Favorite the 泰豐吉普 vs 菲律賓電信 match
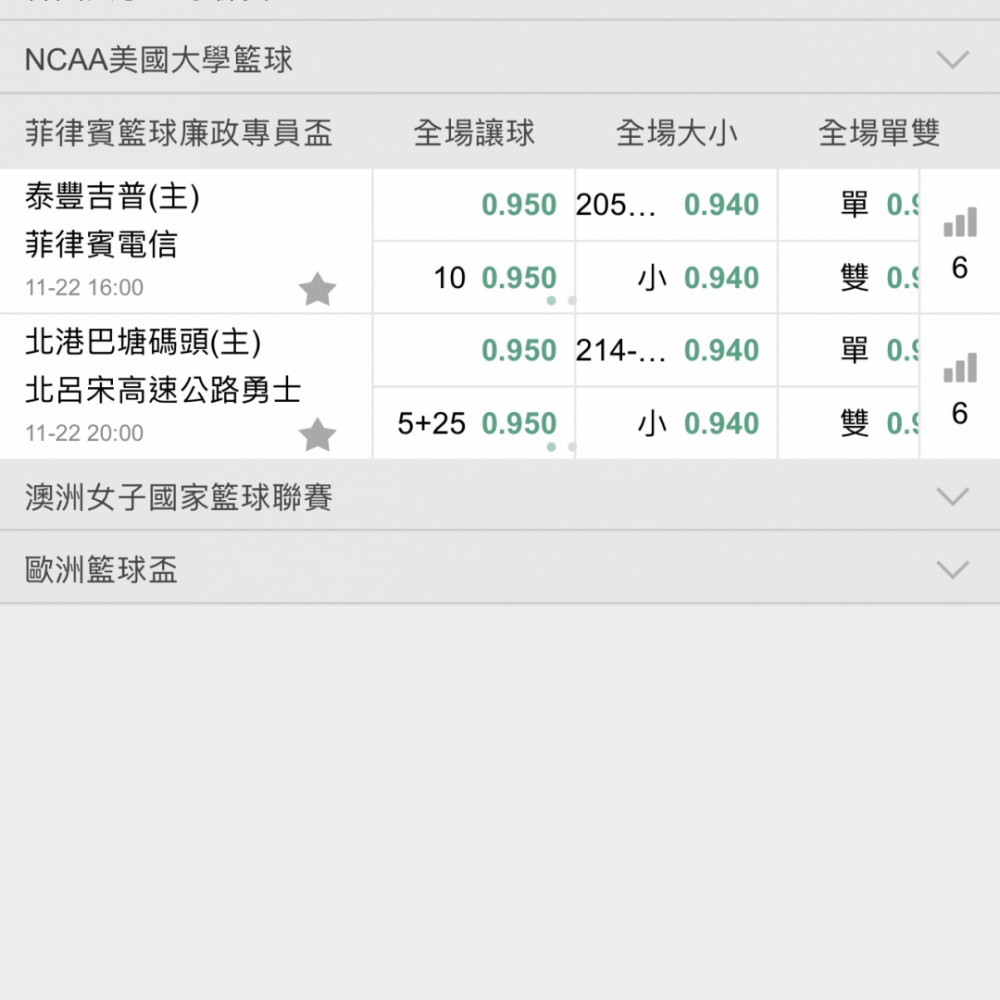 click(x=318, y=290)
